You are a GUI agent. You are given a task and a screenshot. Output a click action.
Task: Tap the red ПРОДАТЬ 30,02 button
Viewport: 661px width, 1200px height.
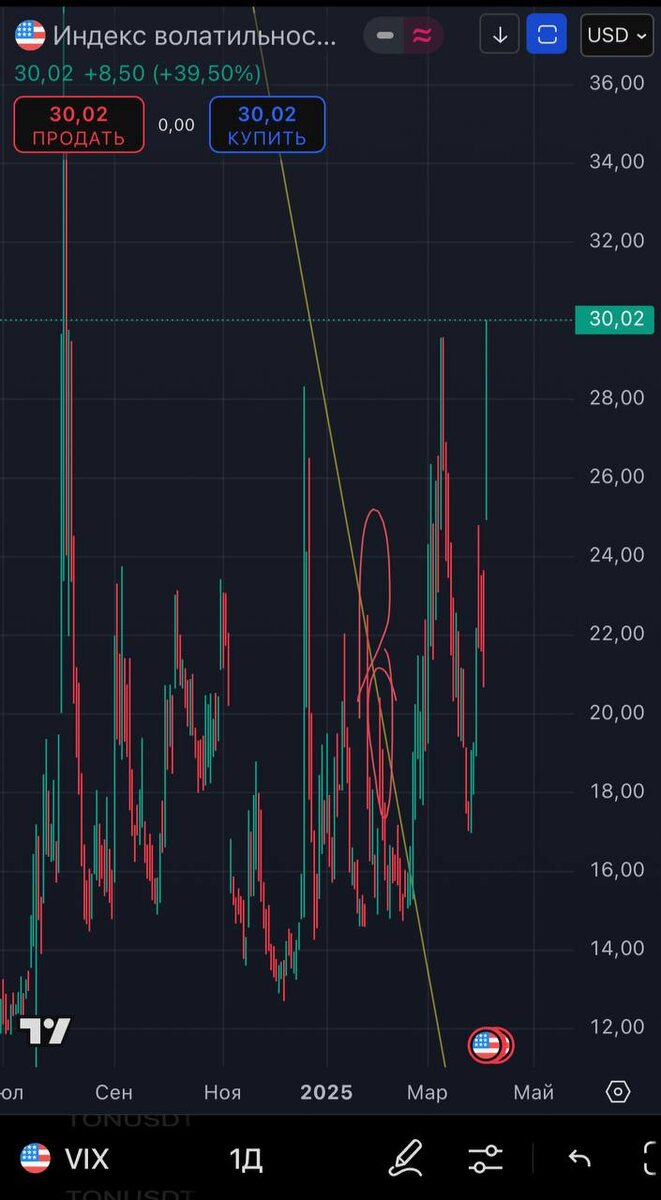coord(79,125)
